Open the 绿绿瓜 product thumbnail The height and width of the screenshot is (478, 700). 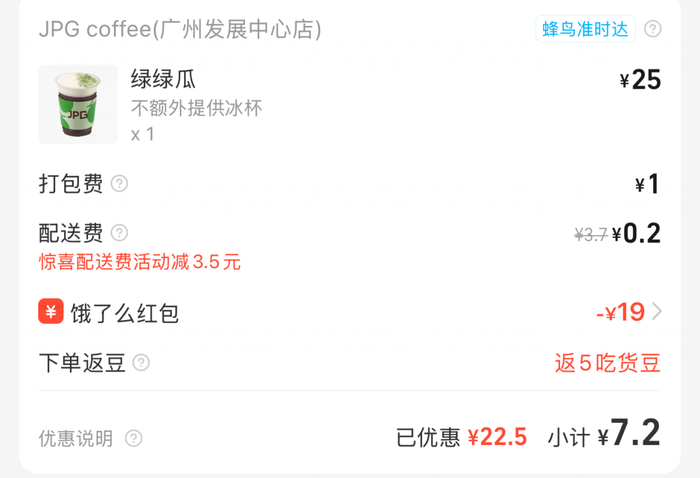tap(78, 105)
